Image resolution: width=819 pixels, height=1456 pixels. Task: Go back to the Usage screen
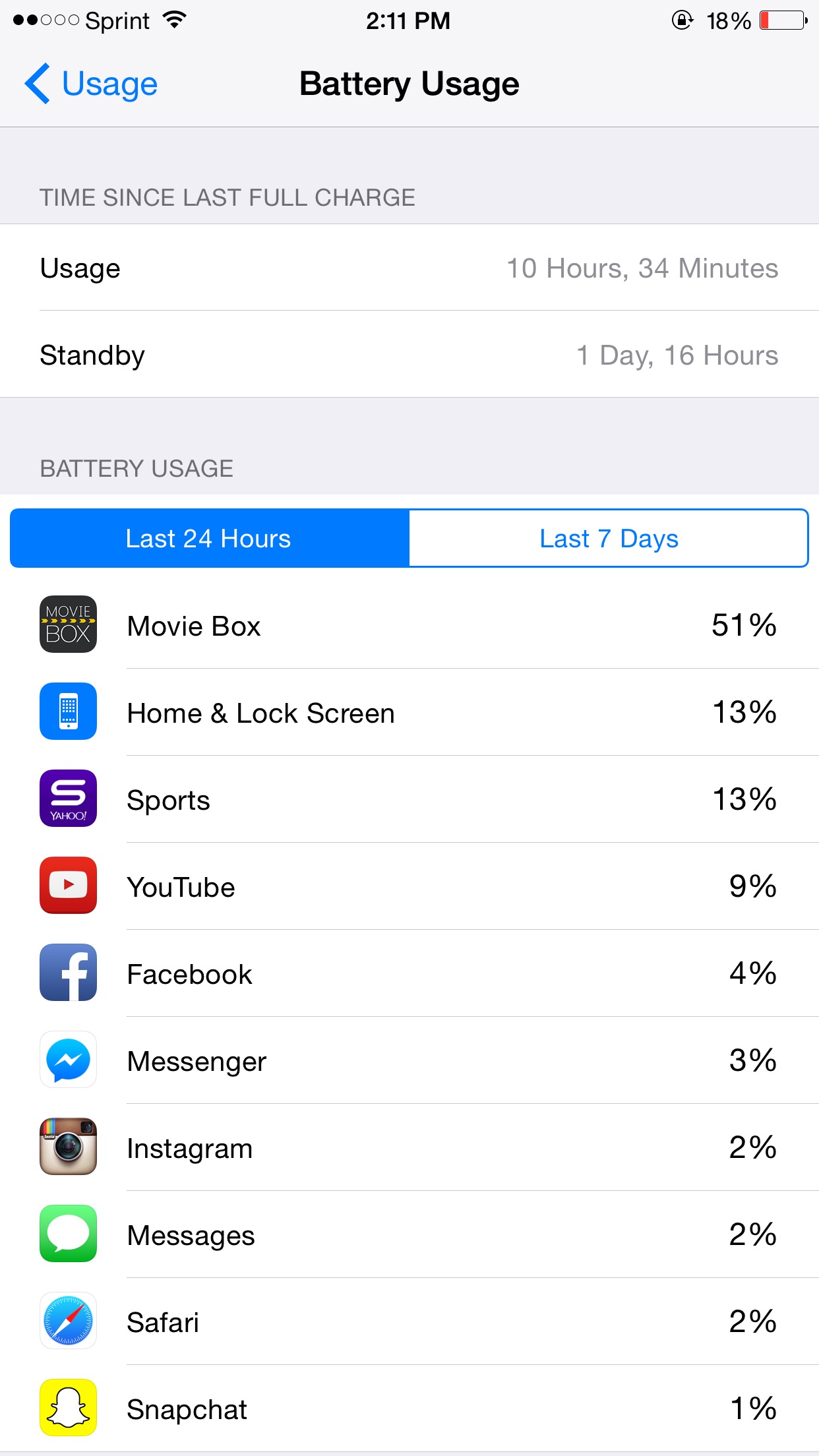pyautogui.click(x=91, y=84)
